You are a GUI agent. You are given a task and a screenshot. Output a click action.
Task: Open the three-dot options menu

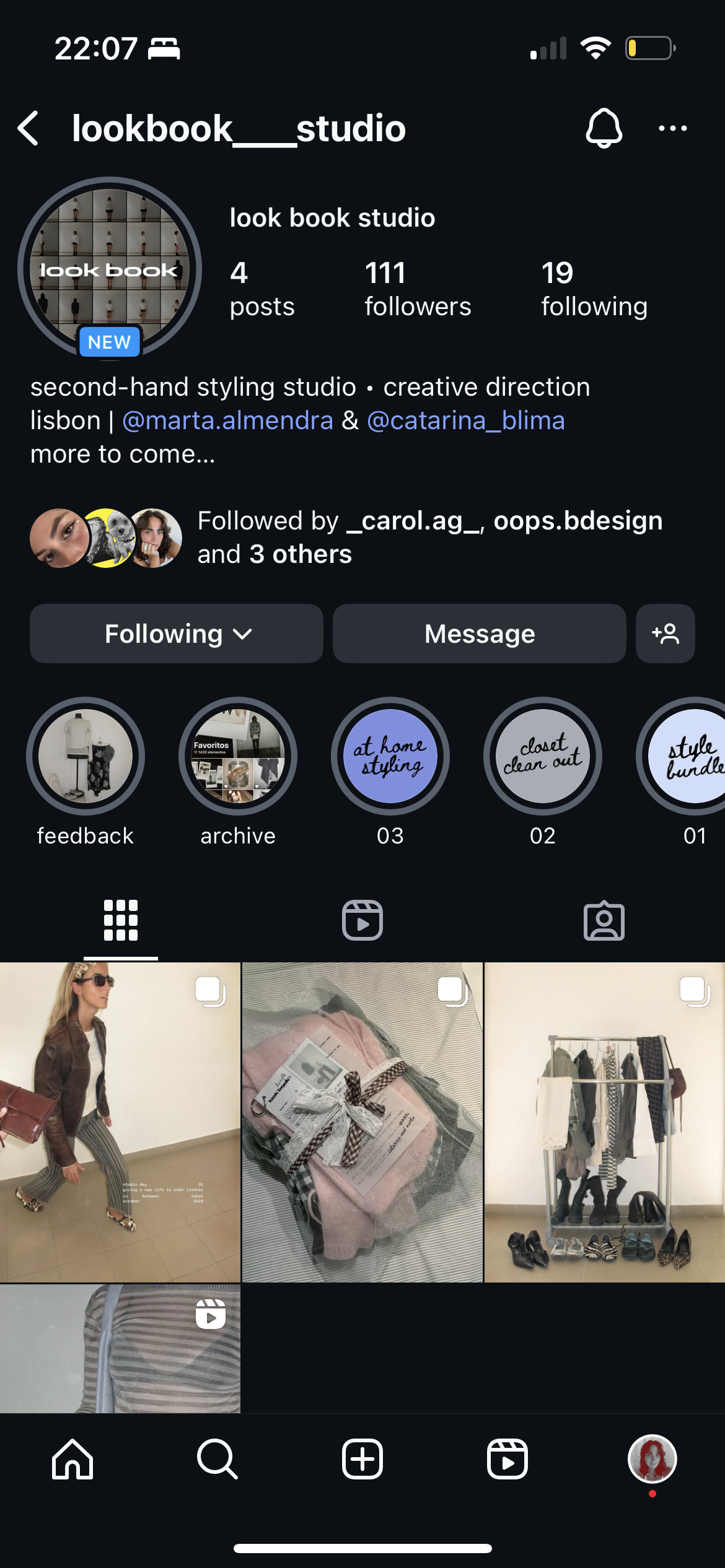[x=672, y=129]
